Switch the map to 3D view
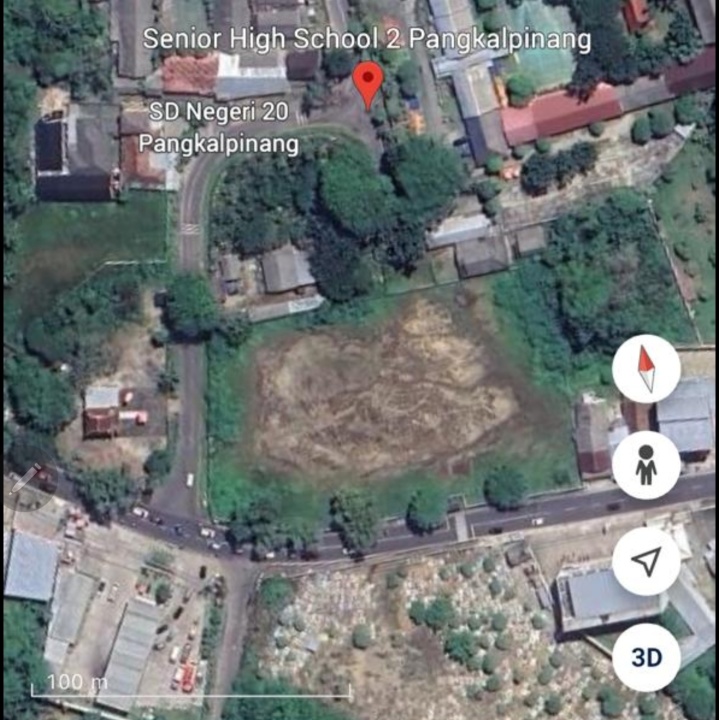The width and height of the screenshot is (719, 720). 647,657
